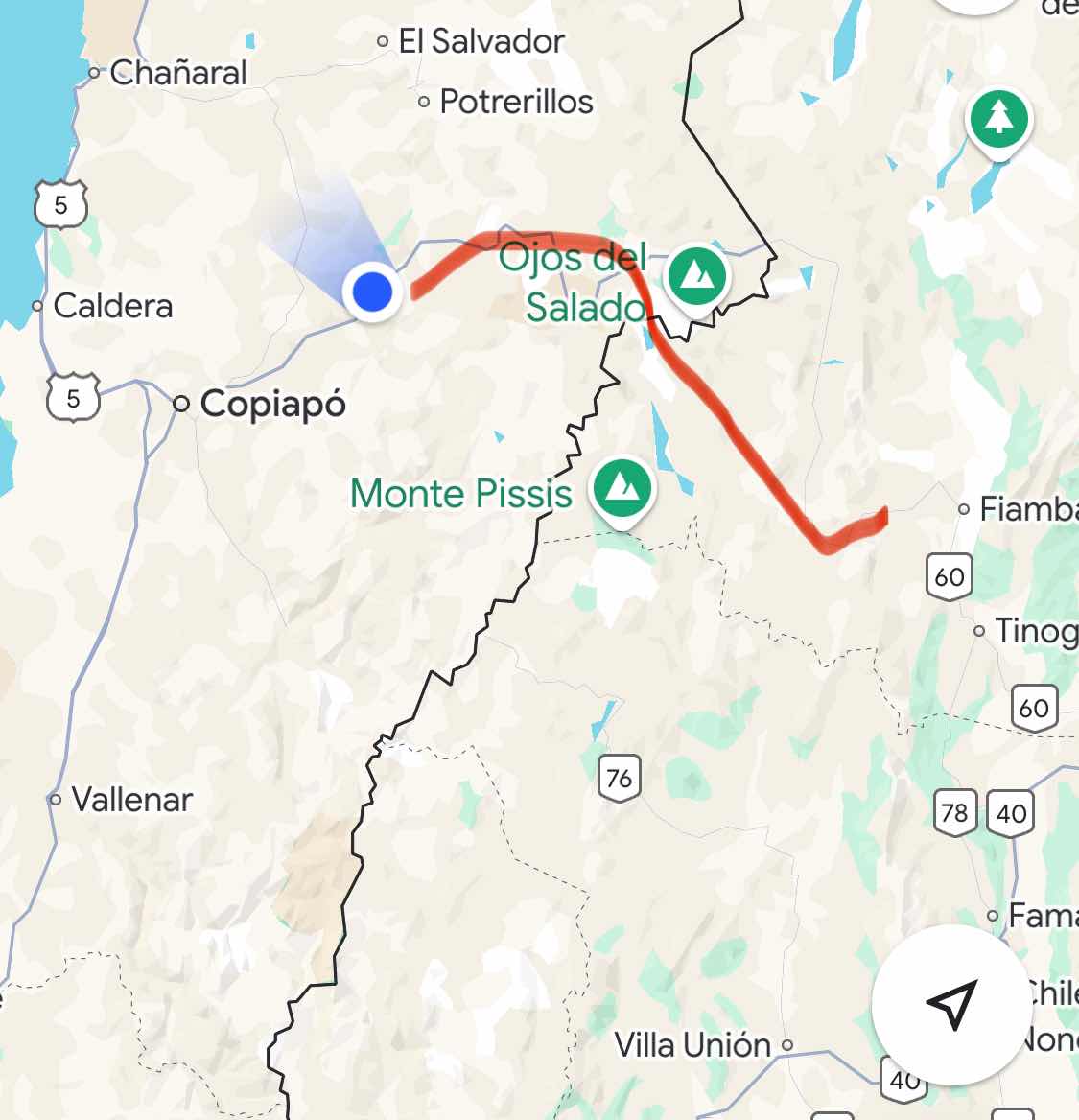Open the green park tree marker
This screenshot has width=1079, height=1120.
click(999, 120)
